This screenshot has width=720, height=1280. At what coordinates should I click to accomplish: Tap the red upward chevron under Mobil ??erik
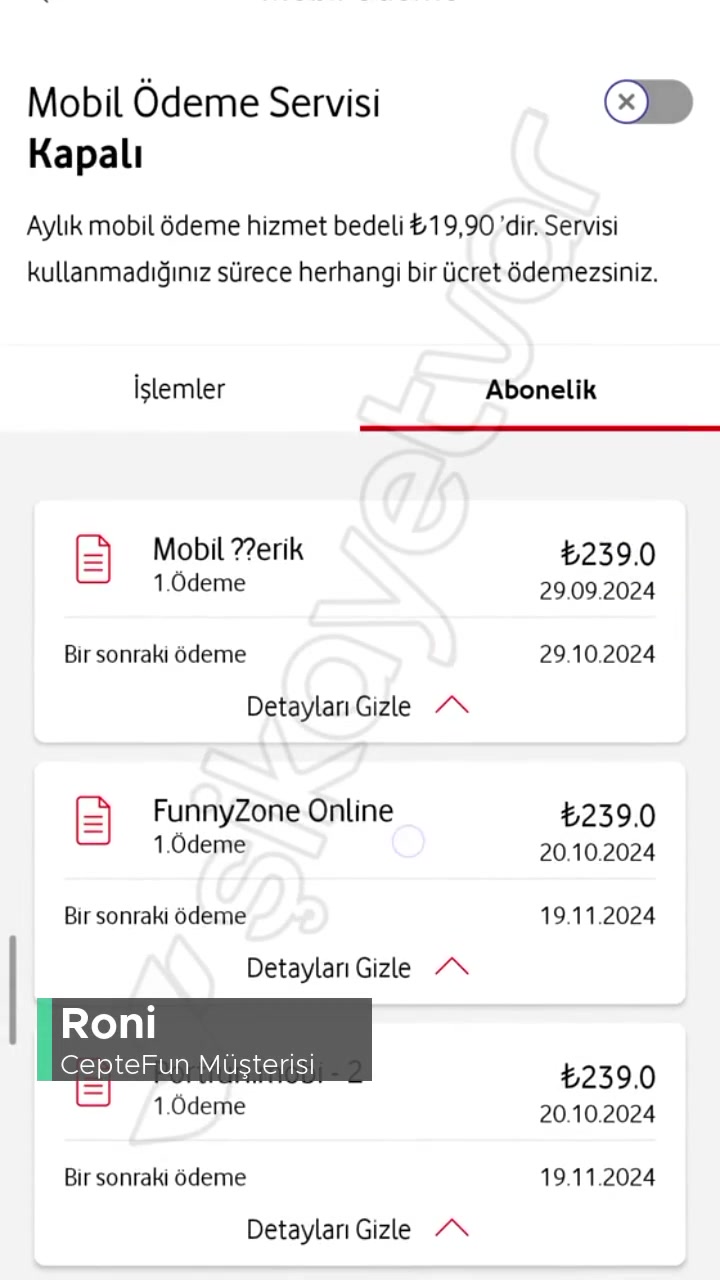point(451,705)
